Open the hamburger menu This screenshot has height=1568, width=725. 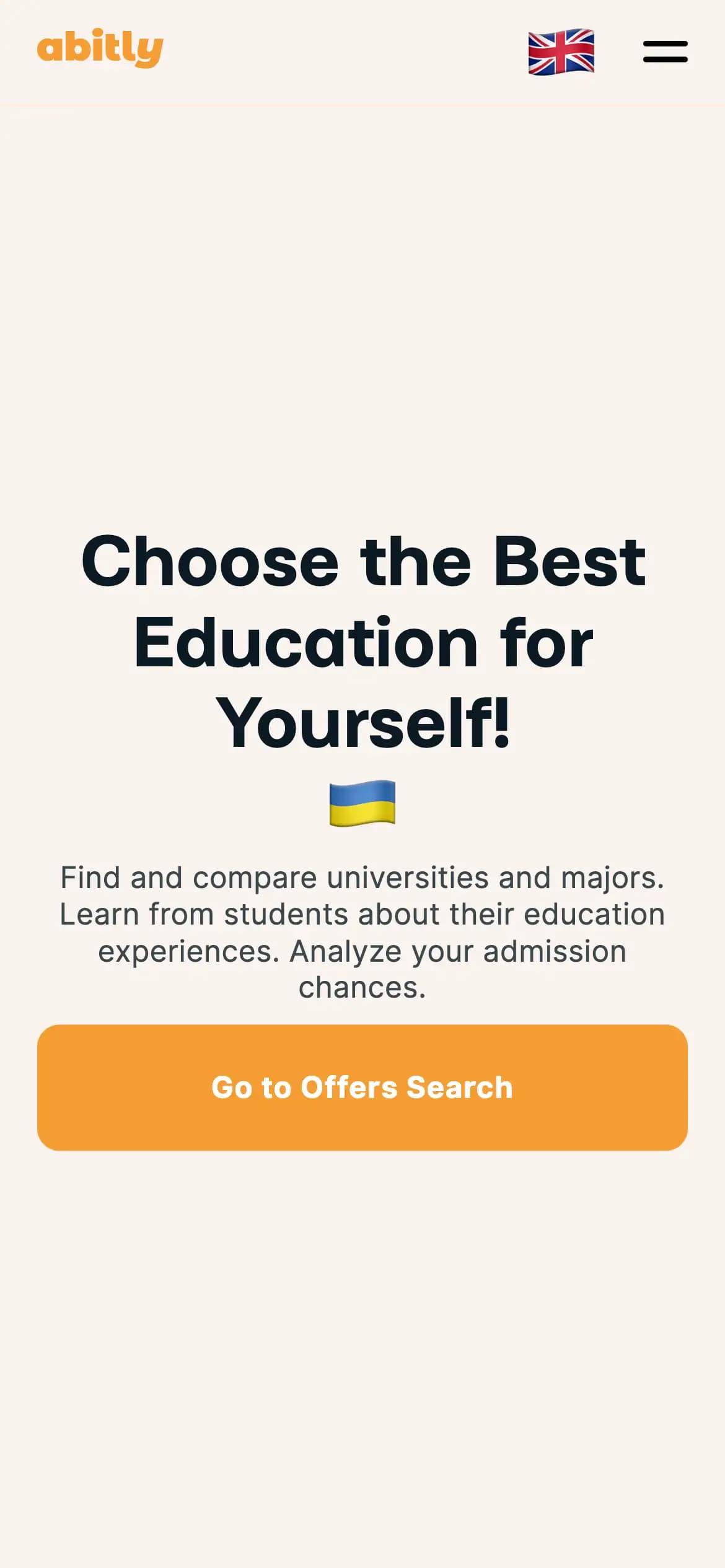[x=665, y=51]
